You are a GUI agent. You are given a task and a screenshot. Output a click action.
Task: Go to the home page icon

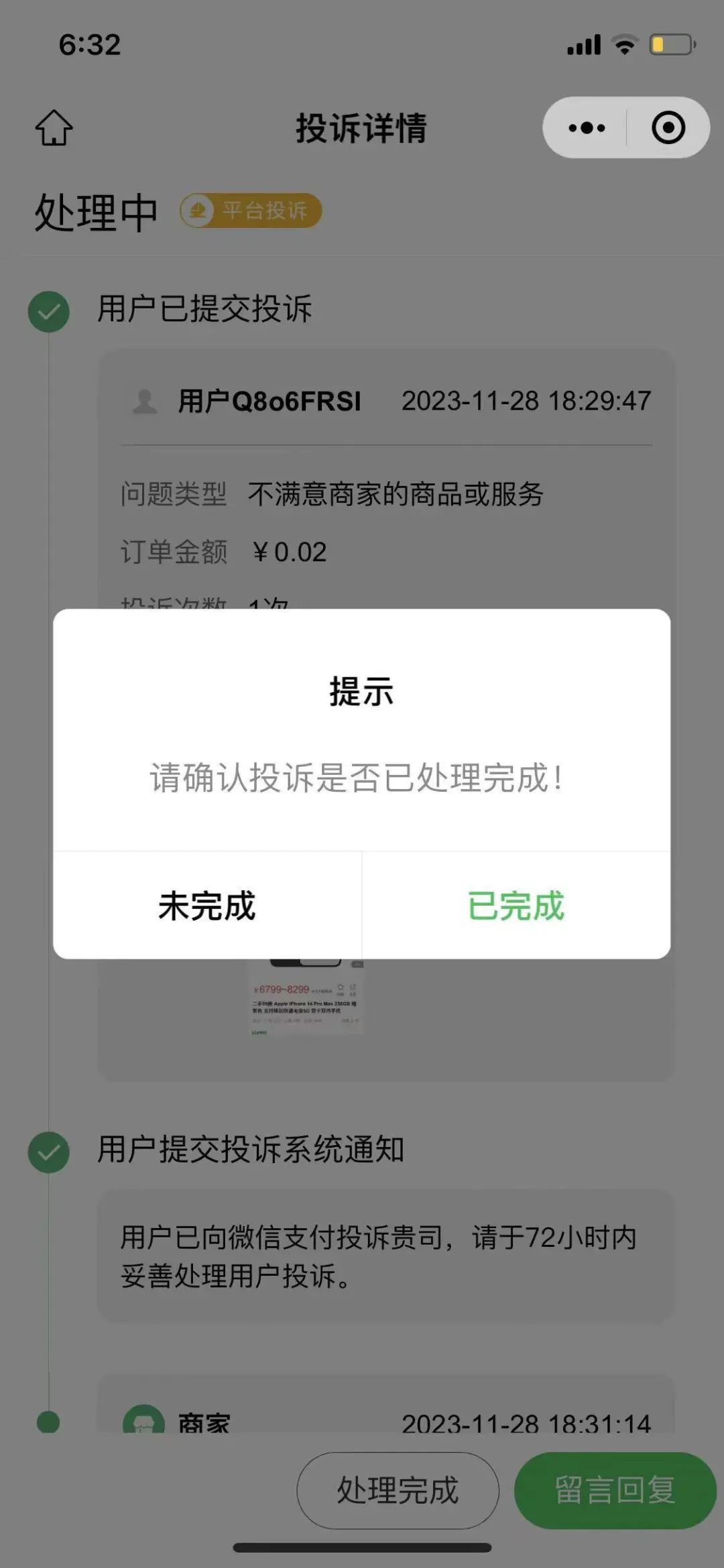54,127
